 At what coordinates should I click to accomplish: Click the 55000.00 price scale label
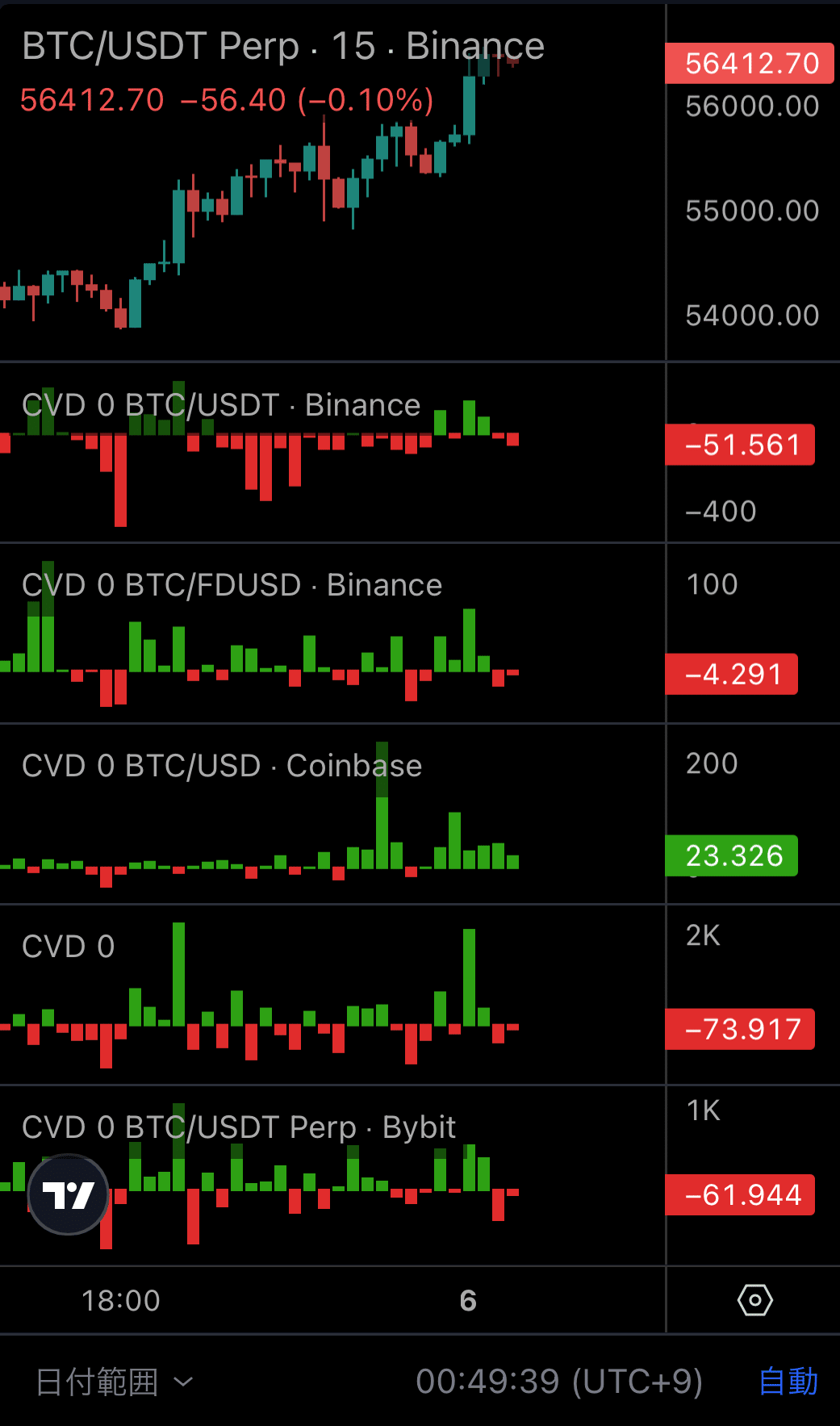tap(750, 211)
